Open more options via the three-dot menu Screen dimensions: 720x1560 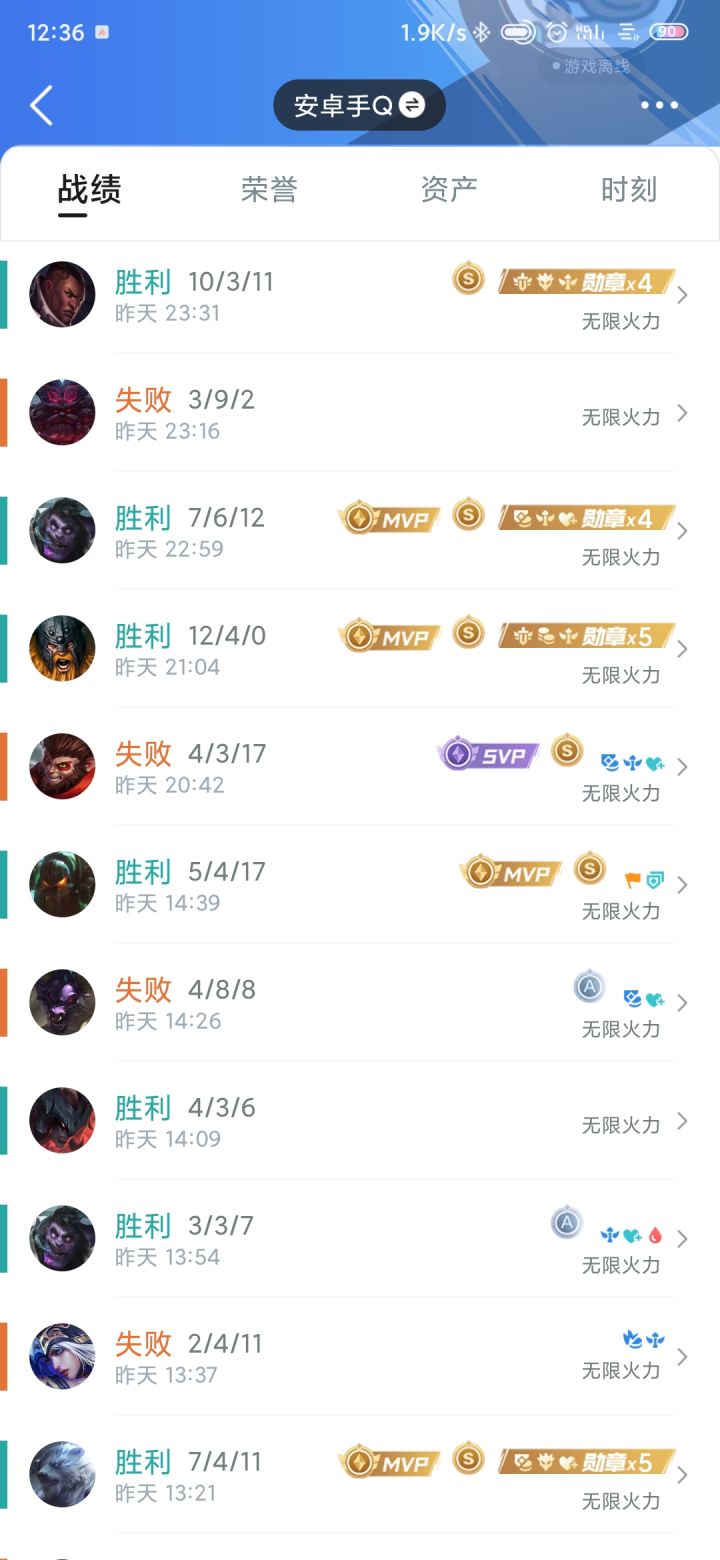click(x=657, y=105)
